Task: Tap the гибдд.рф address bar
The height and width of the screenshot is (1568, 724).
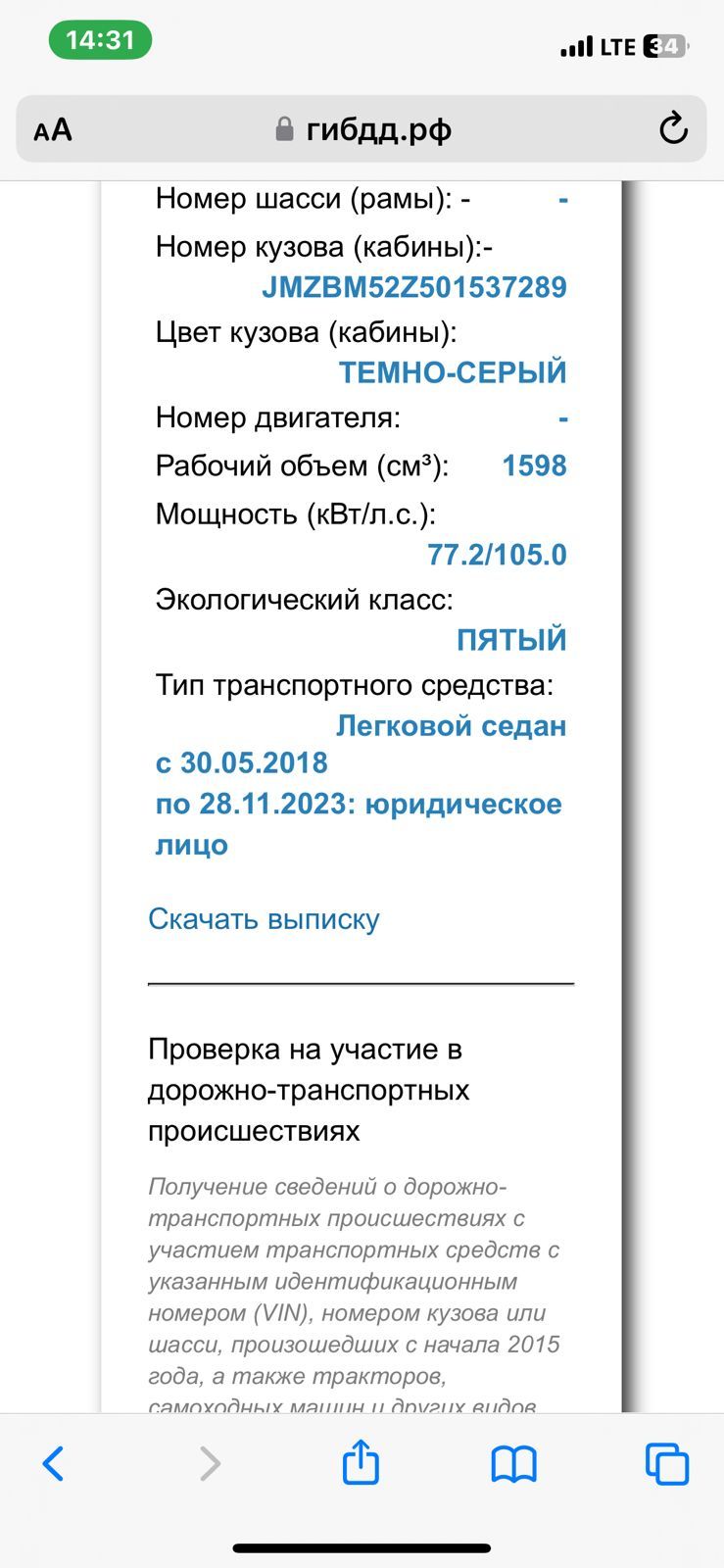Action: pos(362,128)
